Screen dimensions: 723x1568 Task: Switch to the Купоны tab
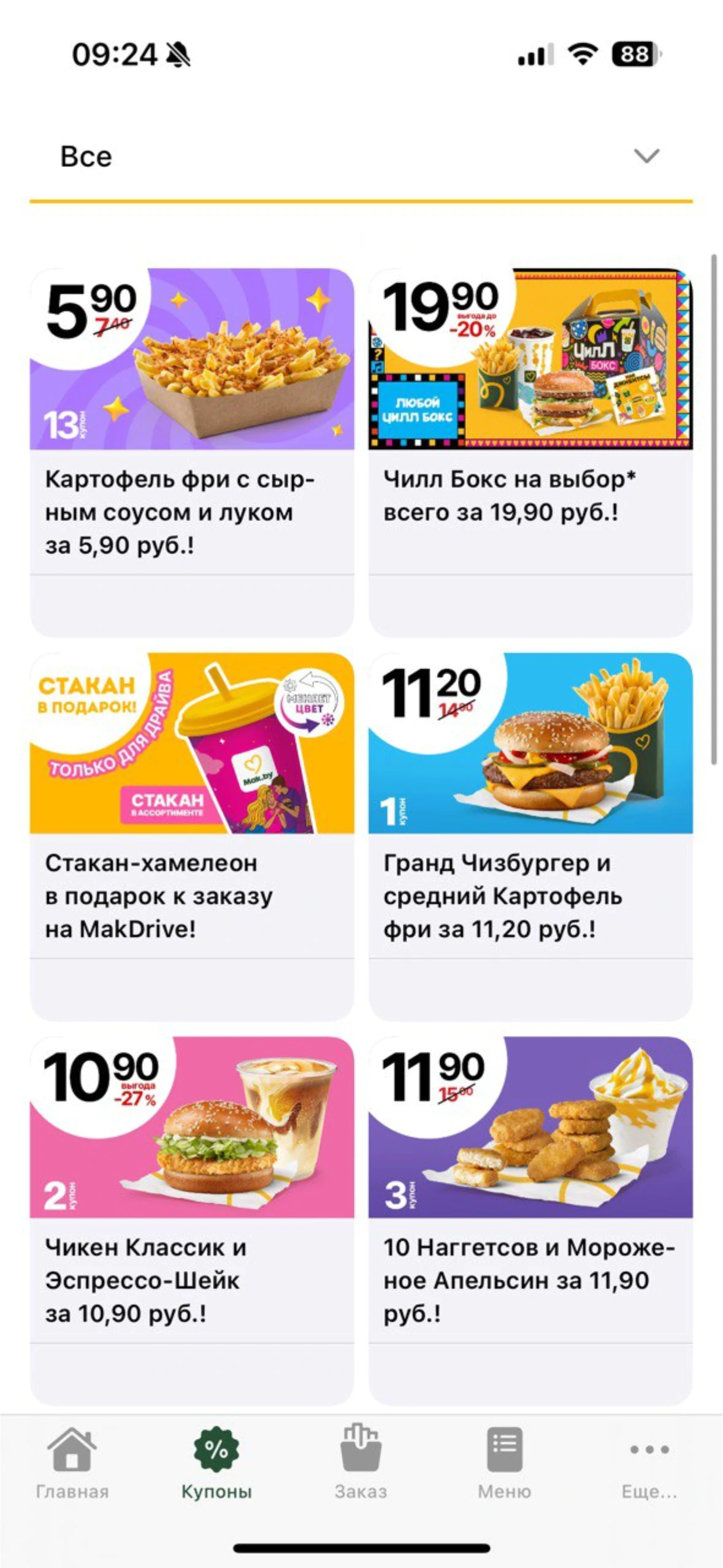tap(216, 1462)
